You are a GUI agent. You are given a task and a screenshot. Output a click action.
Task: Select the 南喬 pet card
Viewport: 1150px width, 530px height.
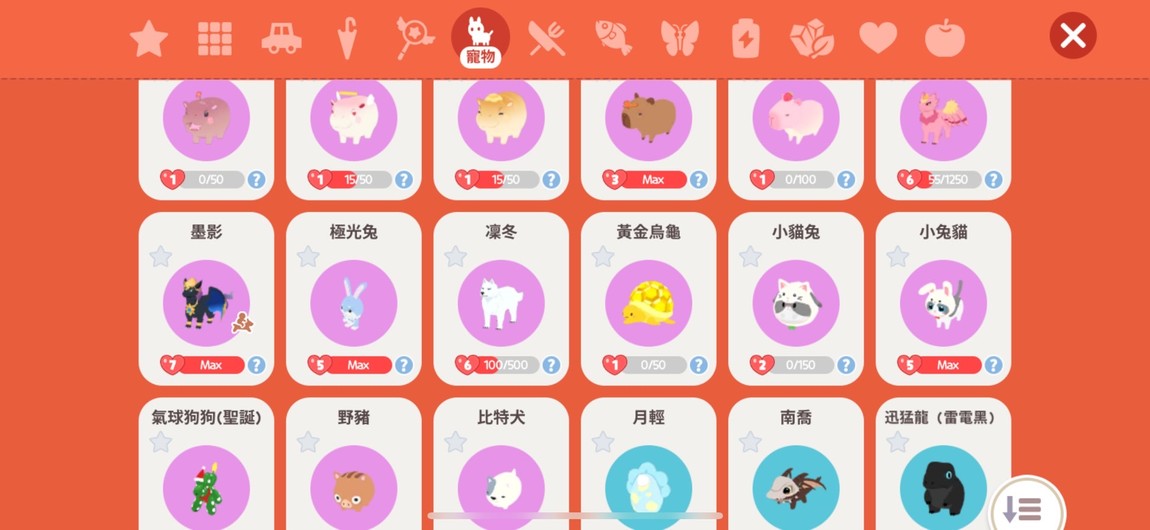tap(796, 480)
